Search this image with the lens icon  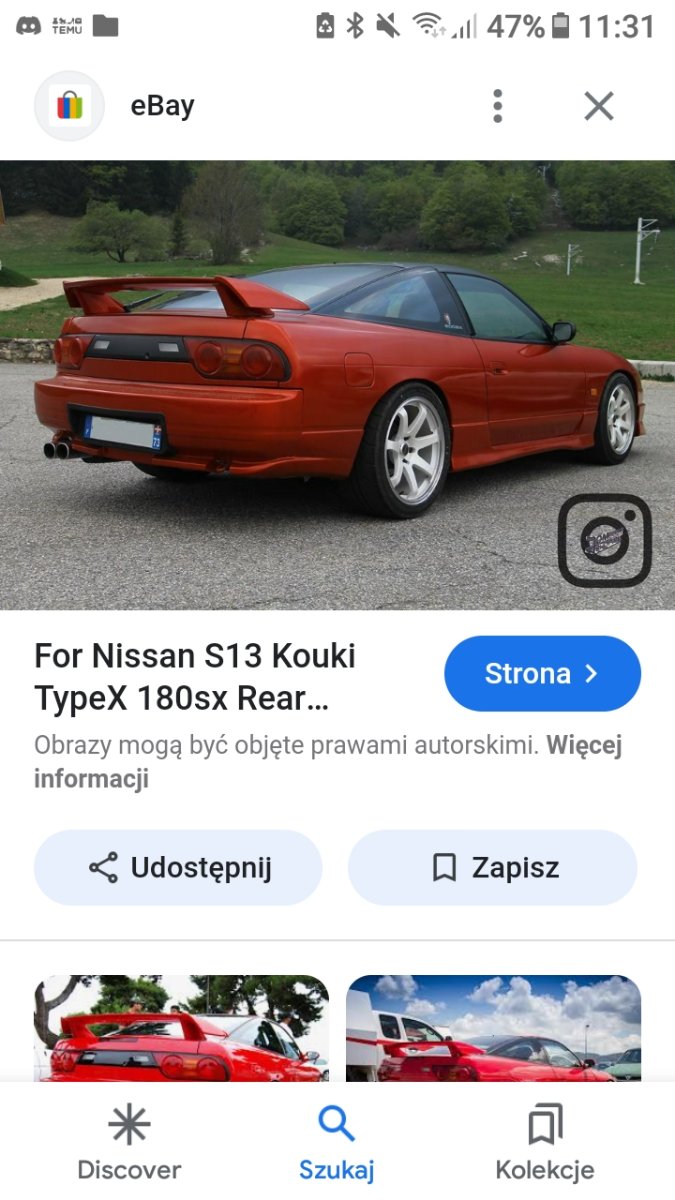(x=604, y=540)
